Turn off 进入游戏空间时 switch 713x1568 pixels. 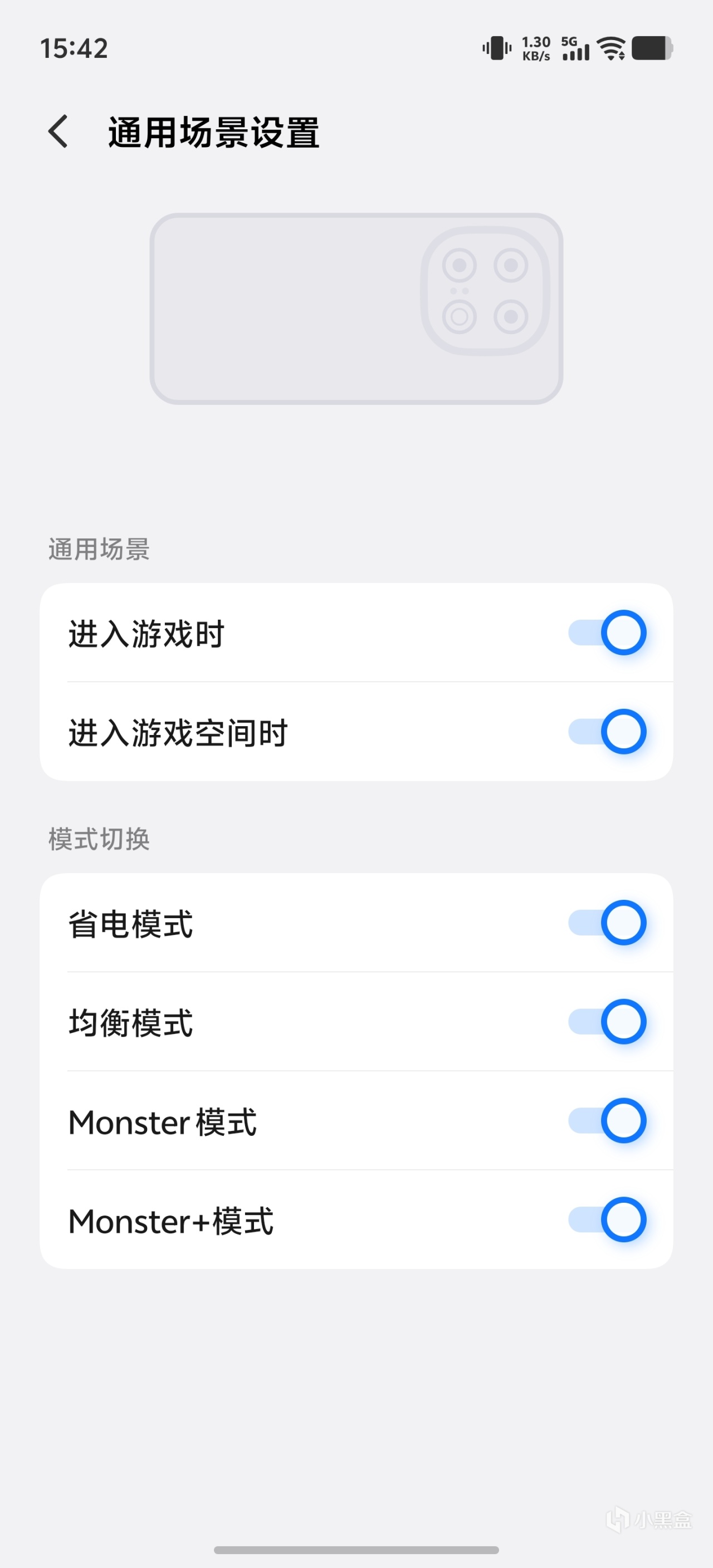(x=607, y=731)
